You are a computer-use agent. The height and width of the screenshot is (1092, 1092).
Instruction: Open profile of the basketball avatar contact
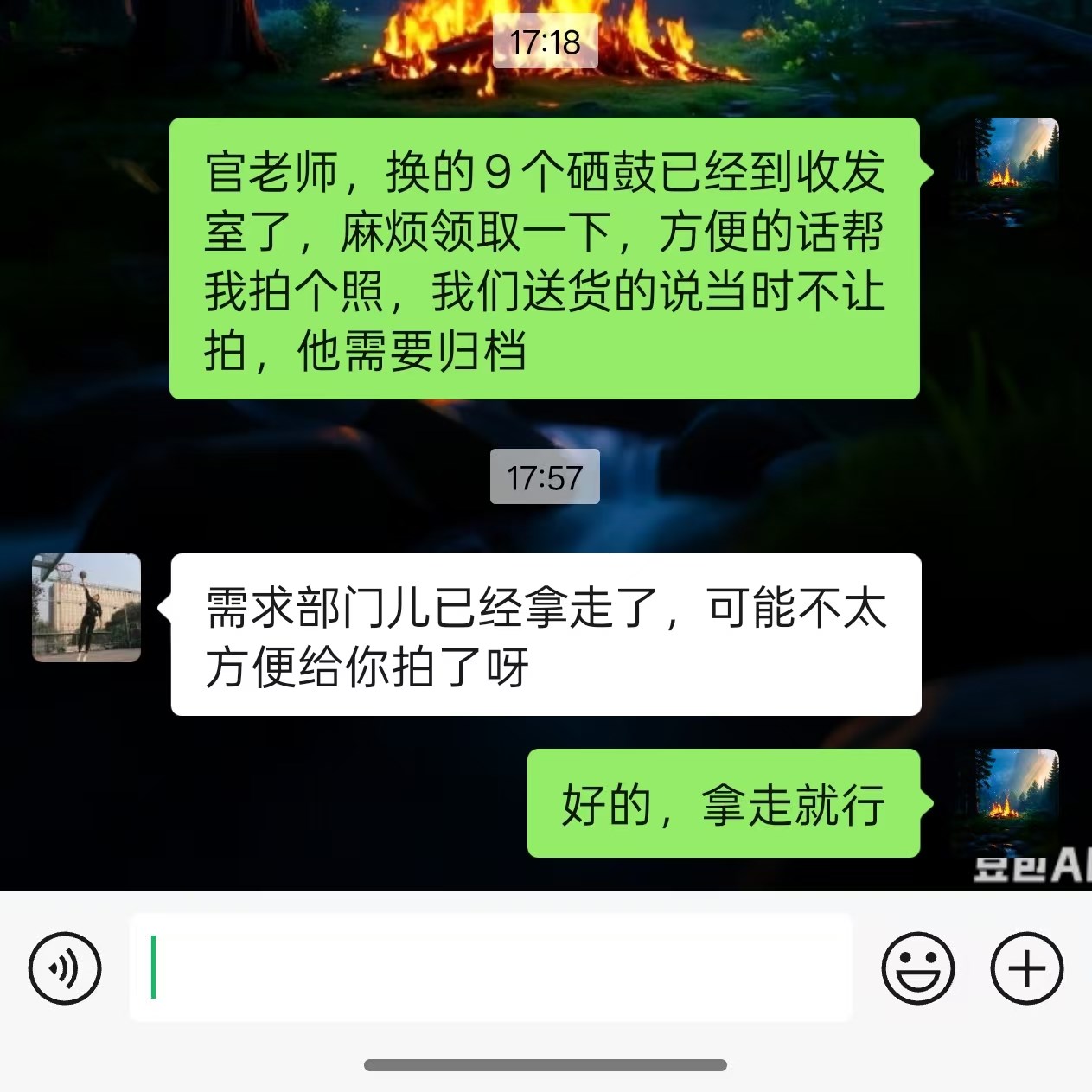coord(86,608)
